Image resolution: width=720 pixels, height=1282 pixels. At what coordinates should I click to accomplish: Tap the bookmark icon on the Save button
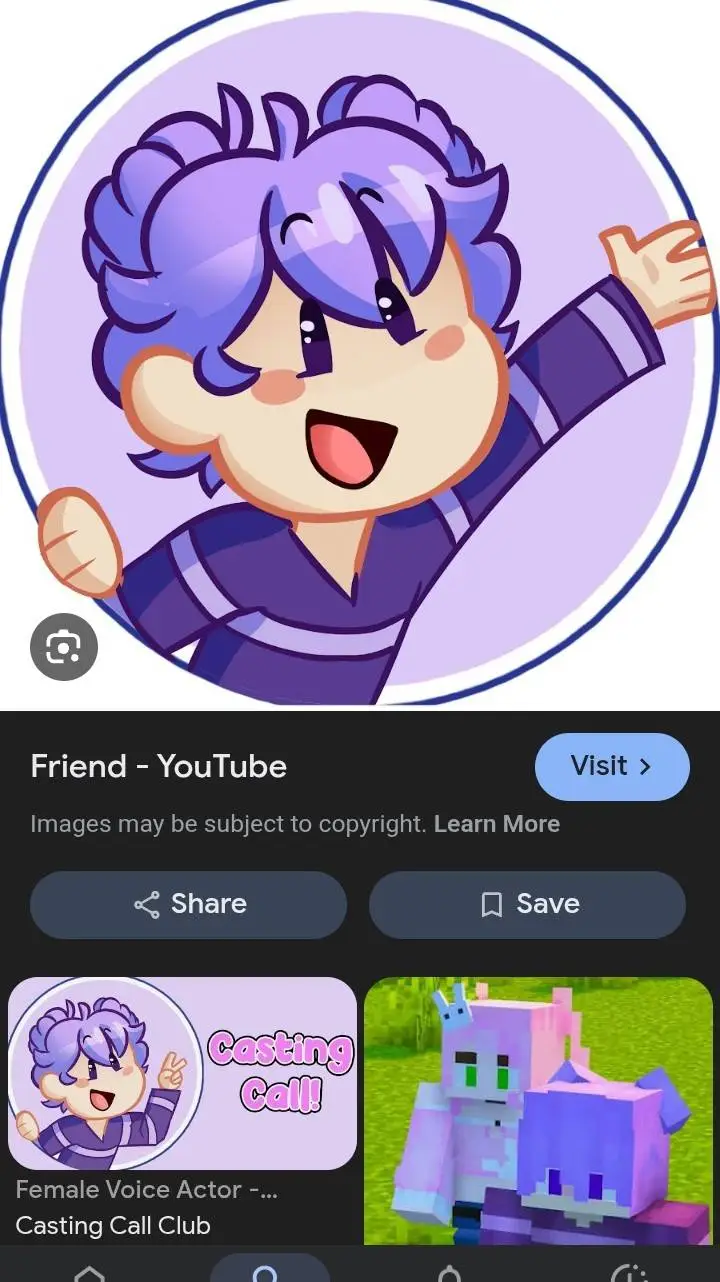click(x=491, y=904)
